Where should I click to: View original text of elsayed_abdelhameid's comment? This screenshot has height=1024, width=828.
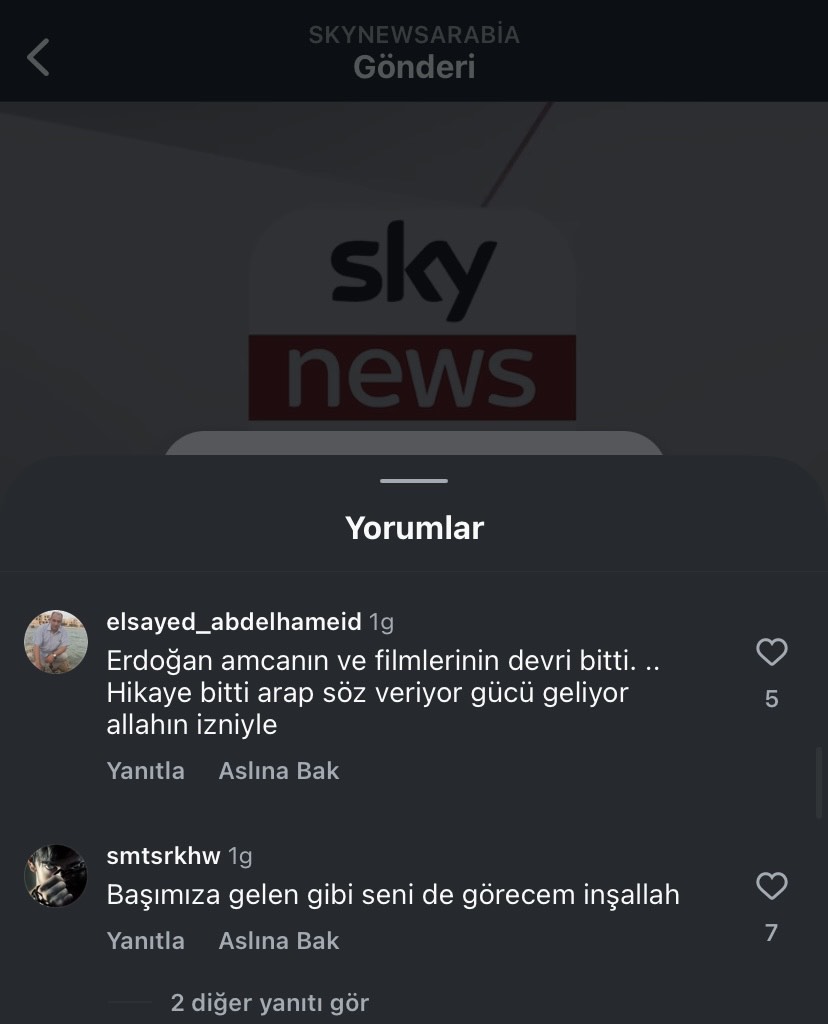279,771
